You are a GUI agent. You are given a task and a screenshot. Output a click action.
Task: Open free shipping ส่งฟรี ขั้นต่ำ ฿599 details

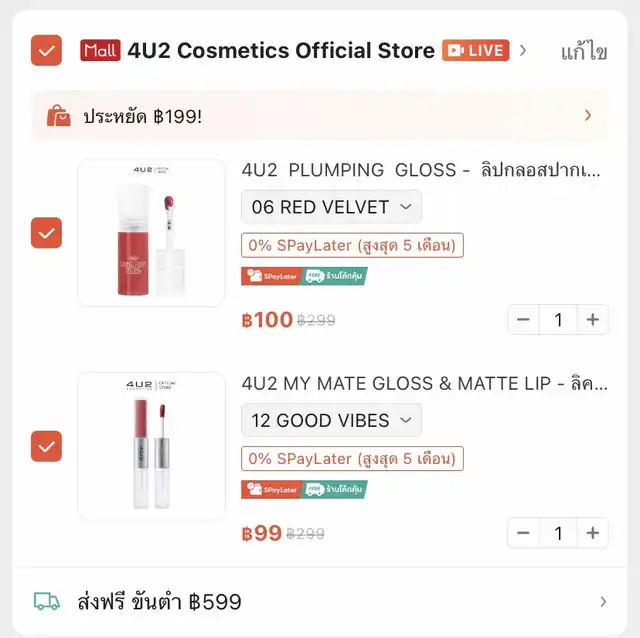click(x=320, y=602)
